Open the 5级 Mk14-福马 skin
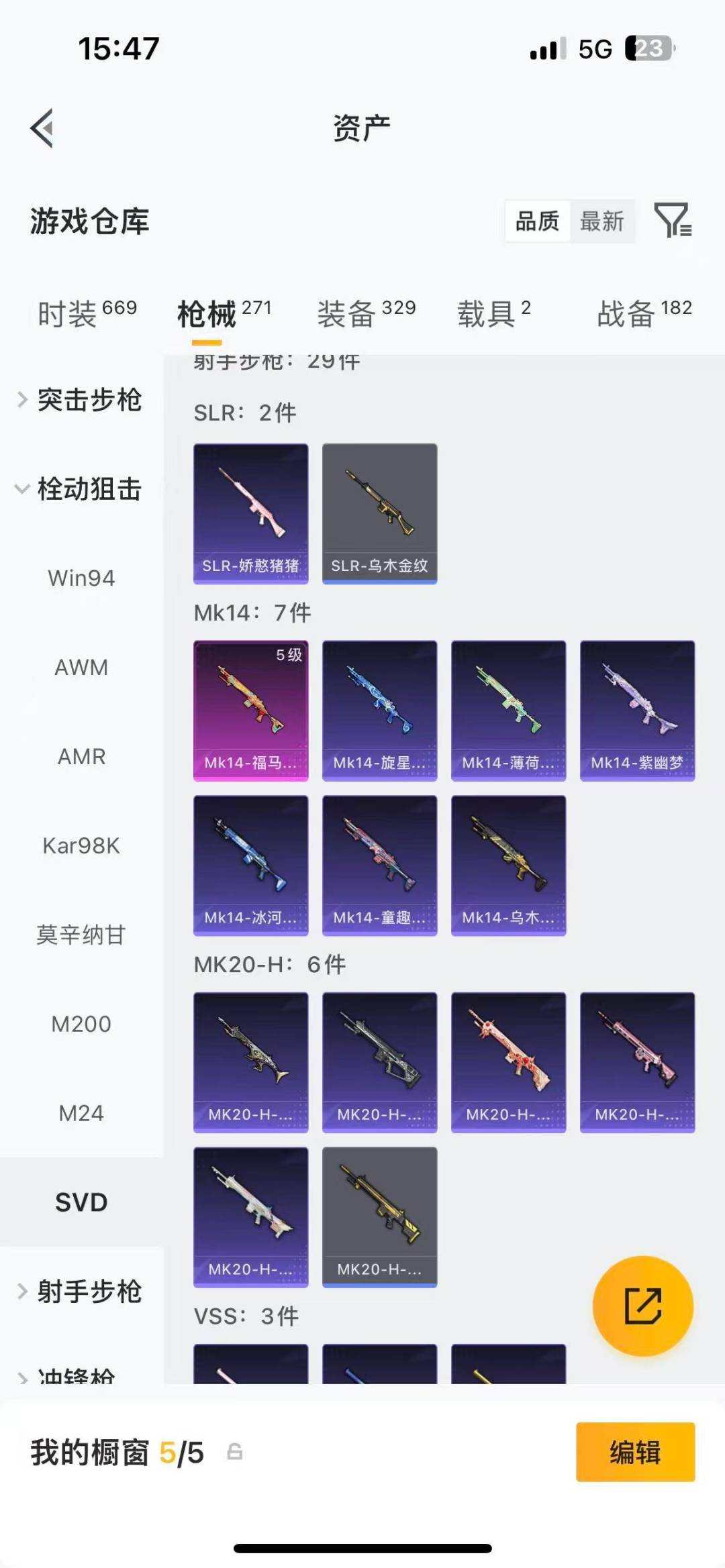This screenshot has width=725, height=1568. (251, 711)
